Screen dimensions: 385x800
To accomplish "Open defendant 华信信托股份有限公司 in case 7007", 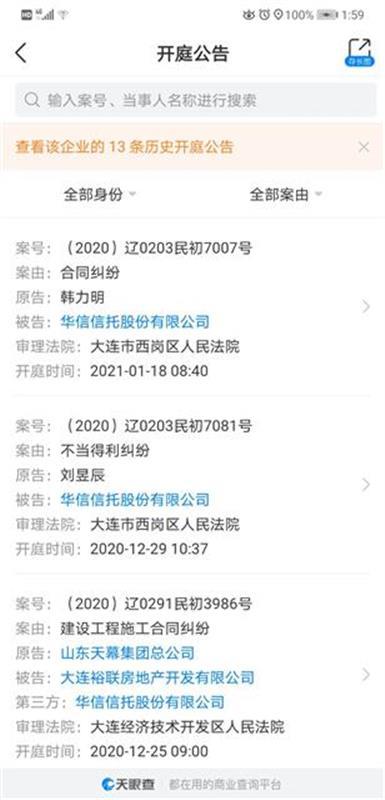I will (x=135, y=322).
